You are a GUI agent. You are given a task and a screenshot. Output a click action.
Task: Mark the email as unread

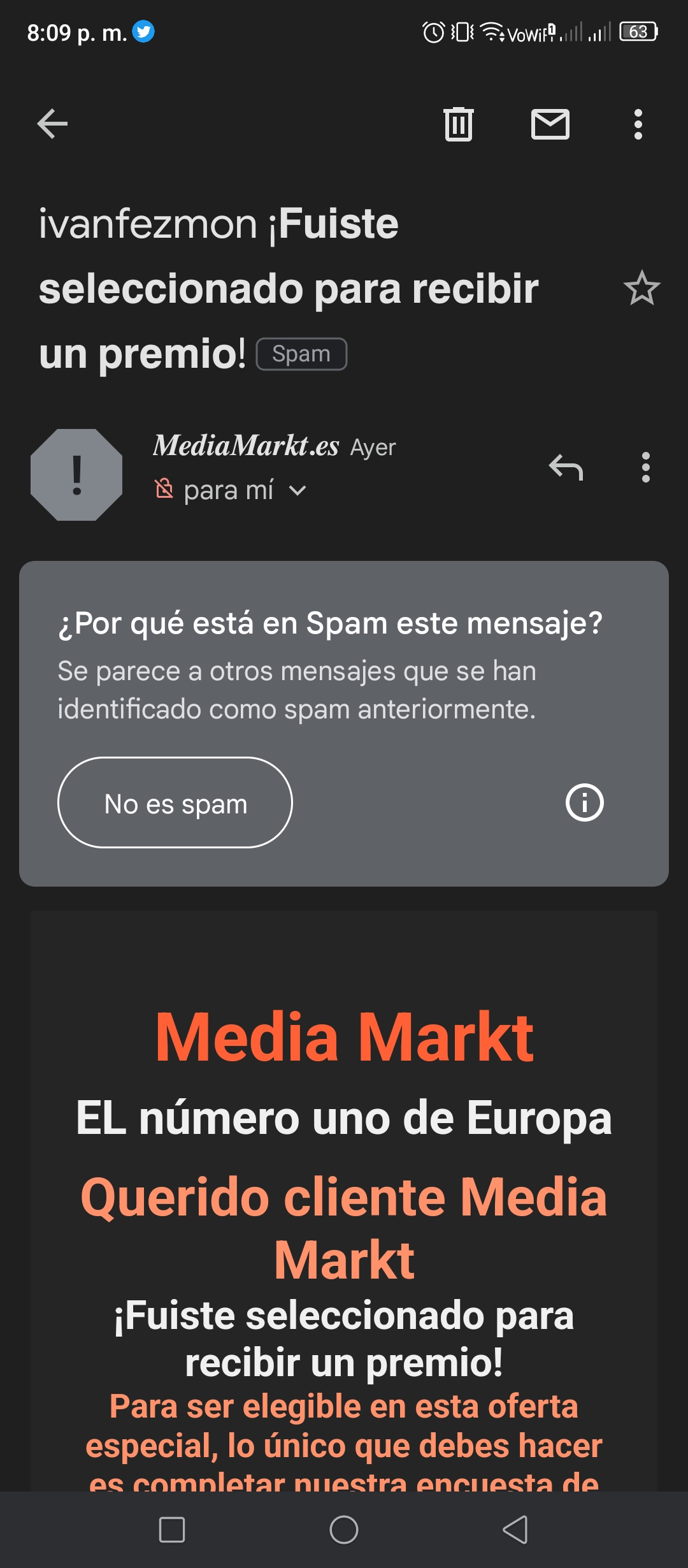pos(550,124)
